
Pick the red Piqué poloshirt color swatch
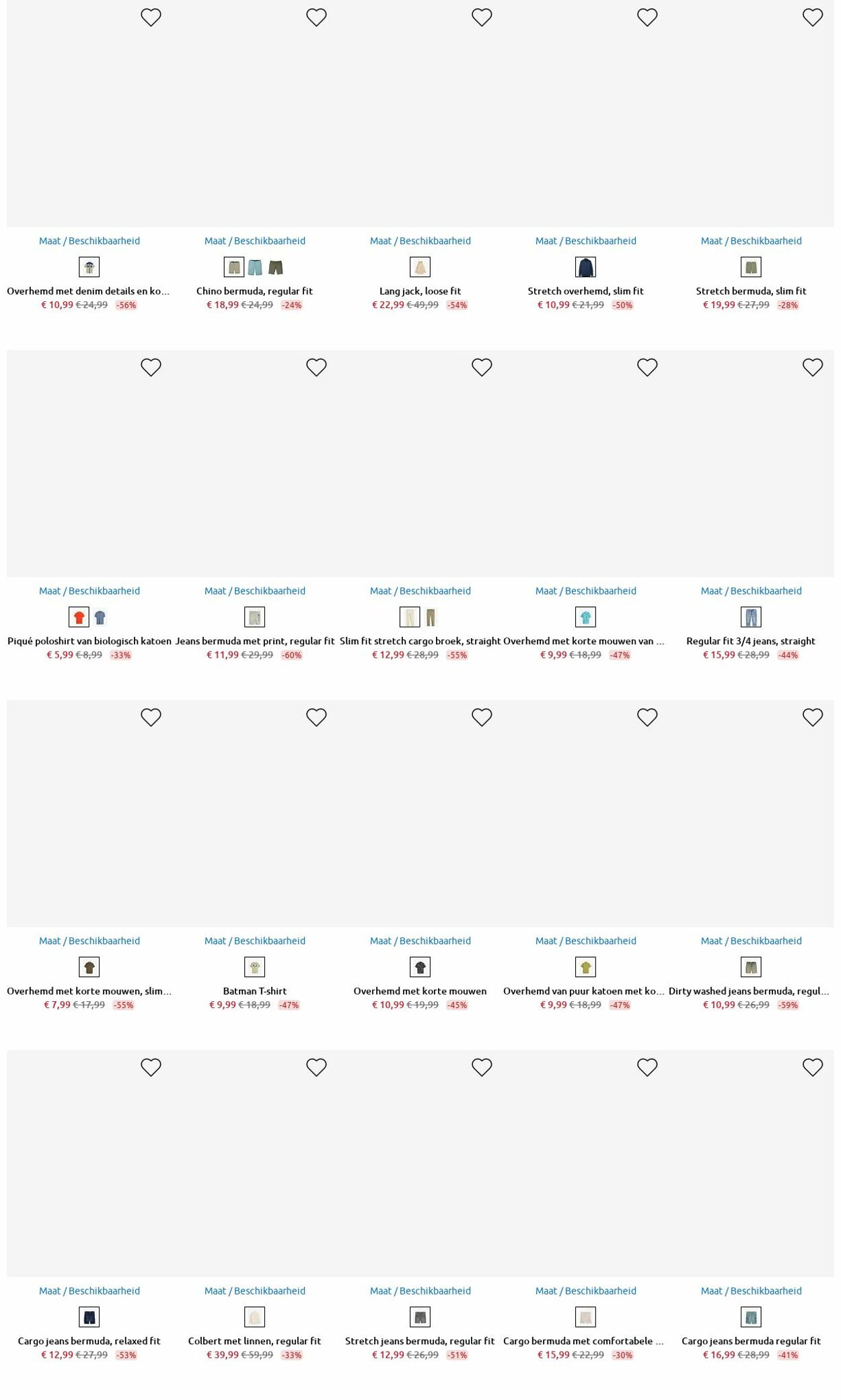pos(79,617)
